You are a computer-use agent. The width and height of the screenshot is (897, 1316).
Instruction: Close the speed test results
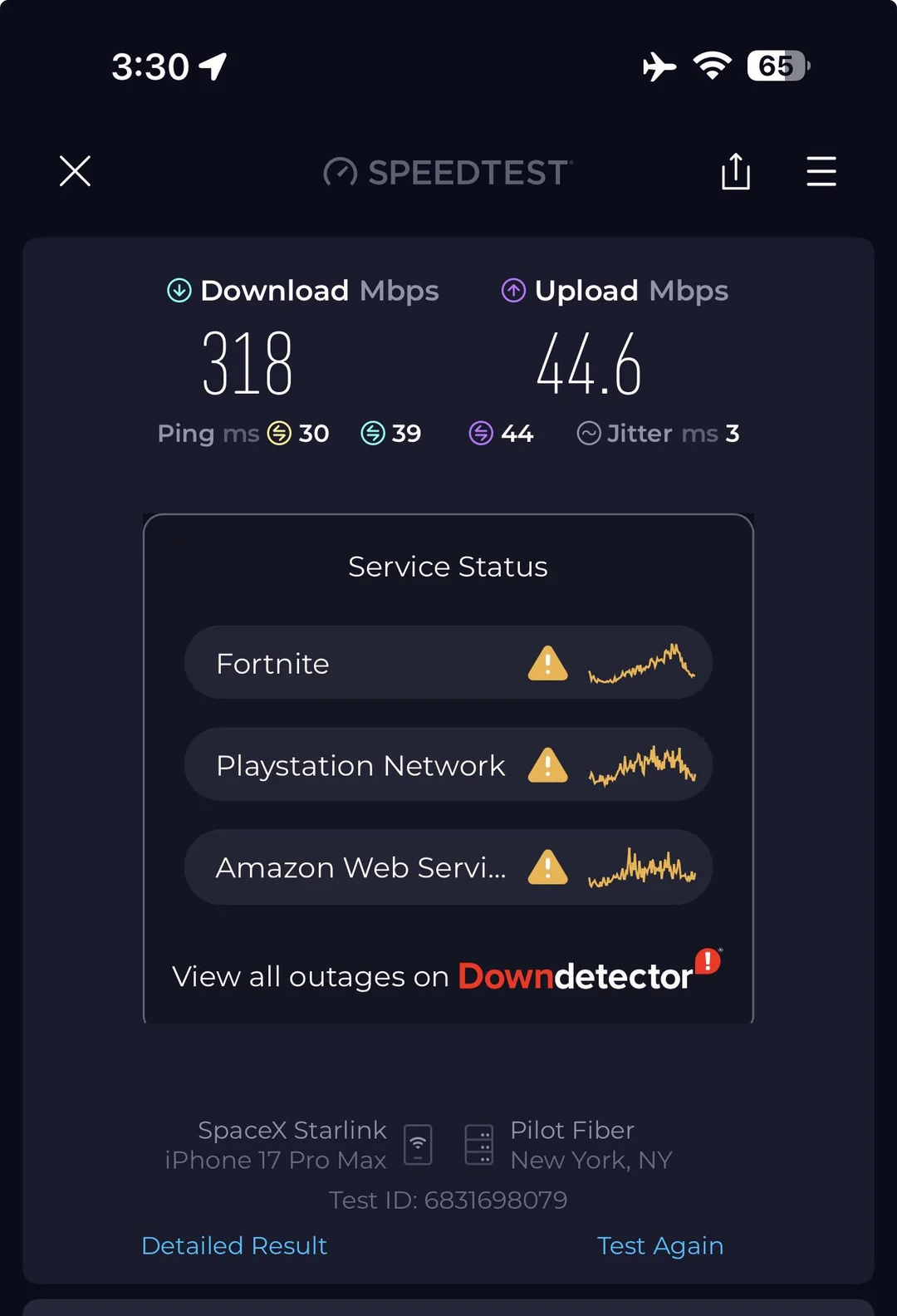coord(75,171)
